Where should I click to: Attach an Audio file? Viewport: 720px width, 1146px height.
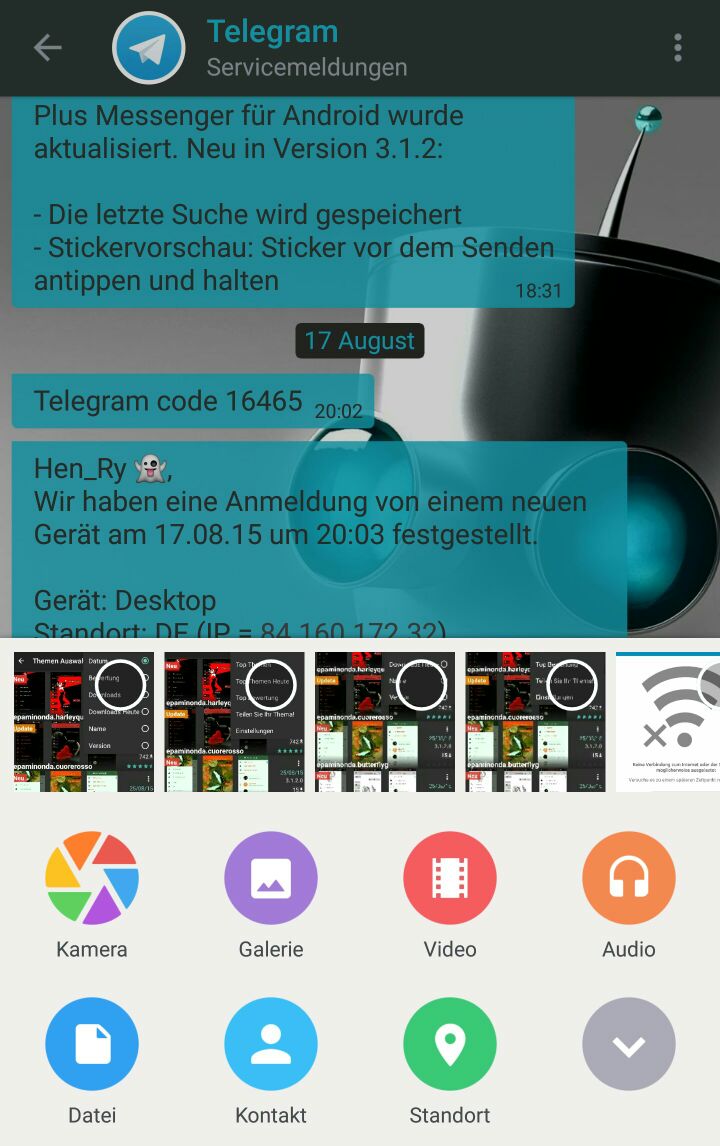[629, 878]
